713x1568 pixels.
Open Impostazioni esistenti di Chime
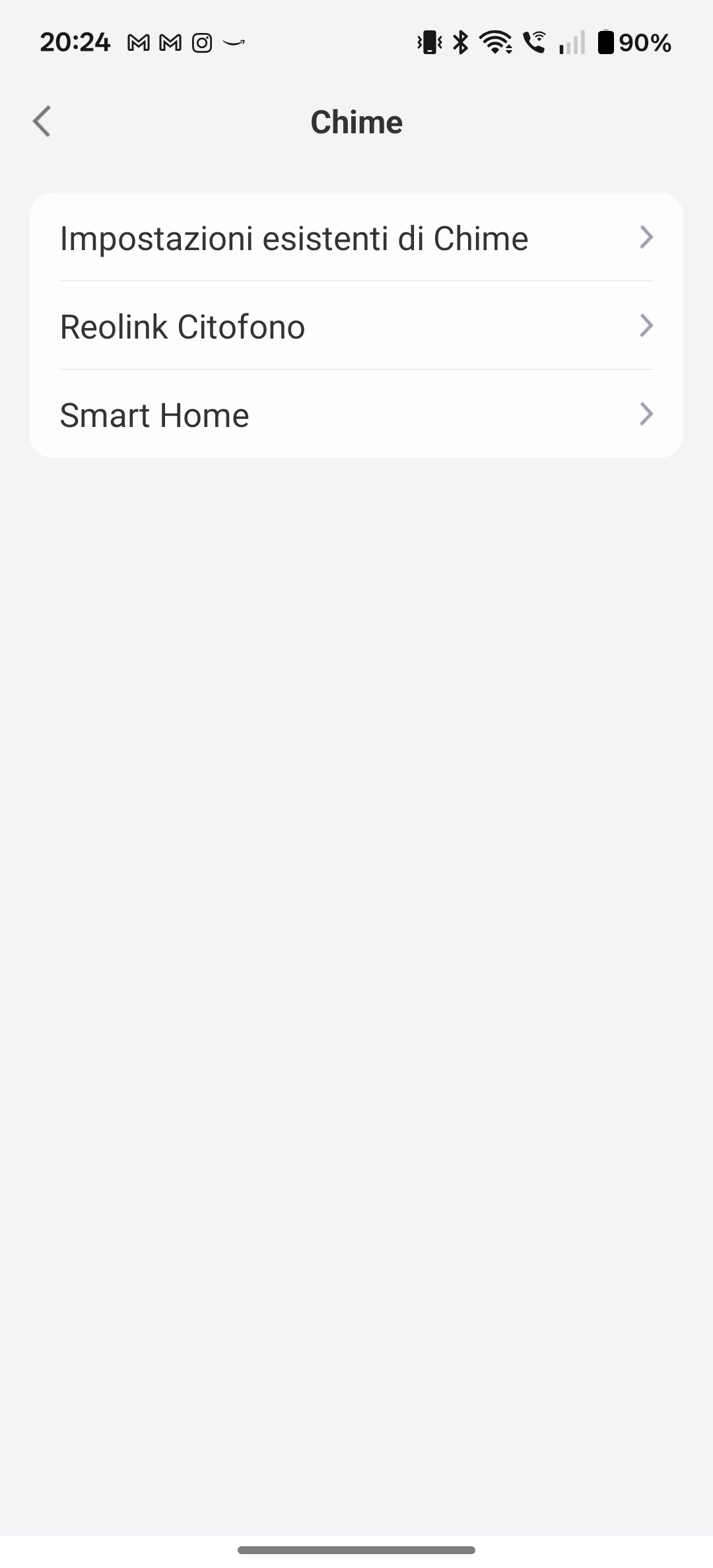pos(356,238)
